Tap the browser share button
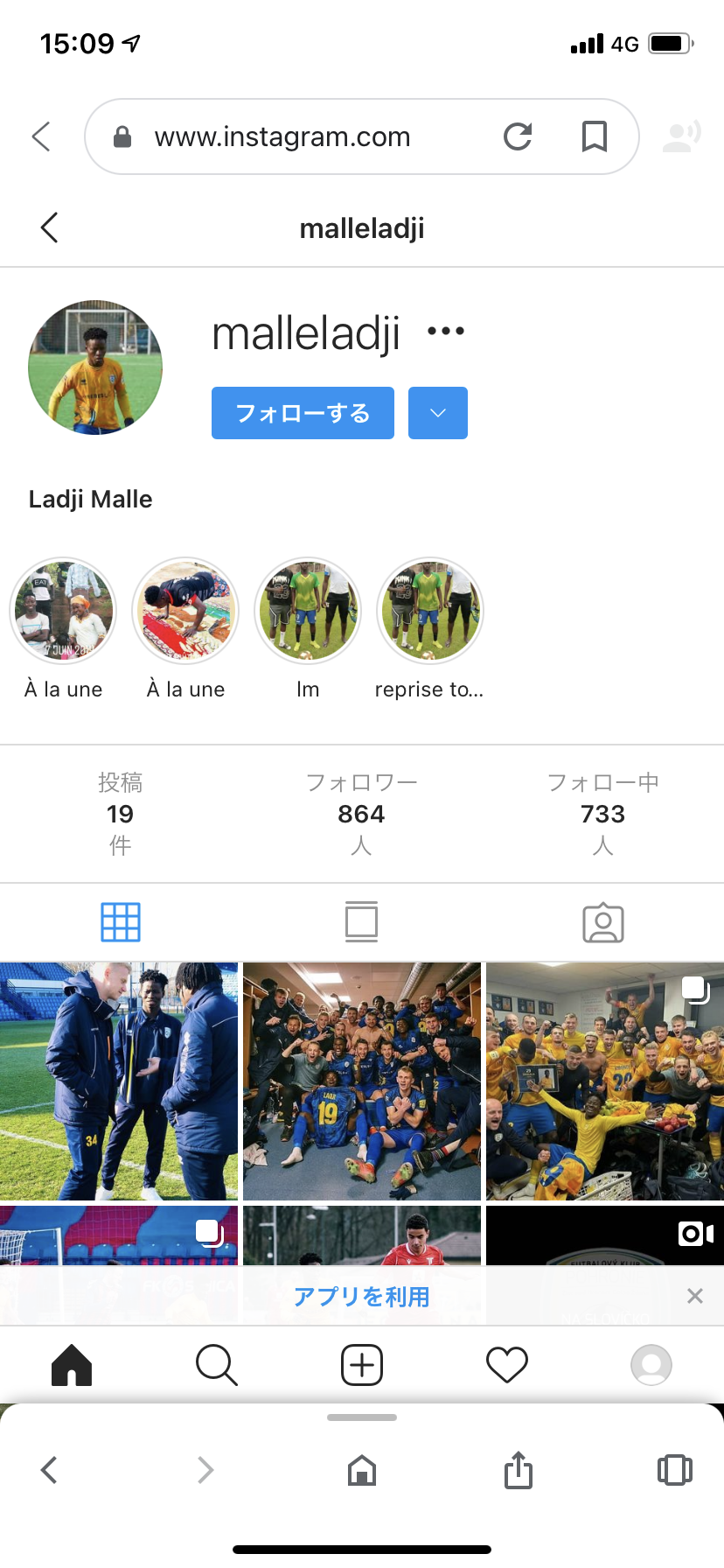The width and height of the screenshot is (724, 1568). tap(519, 1470)
